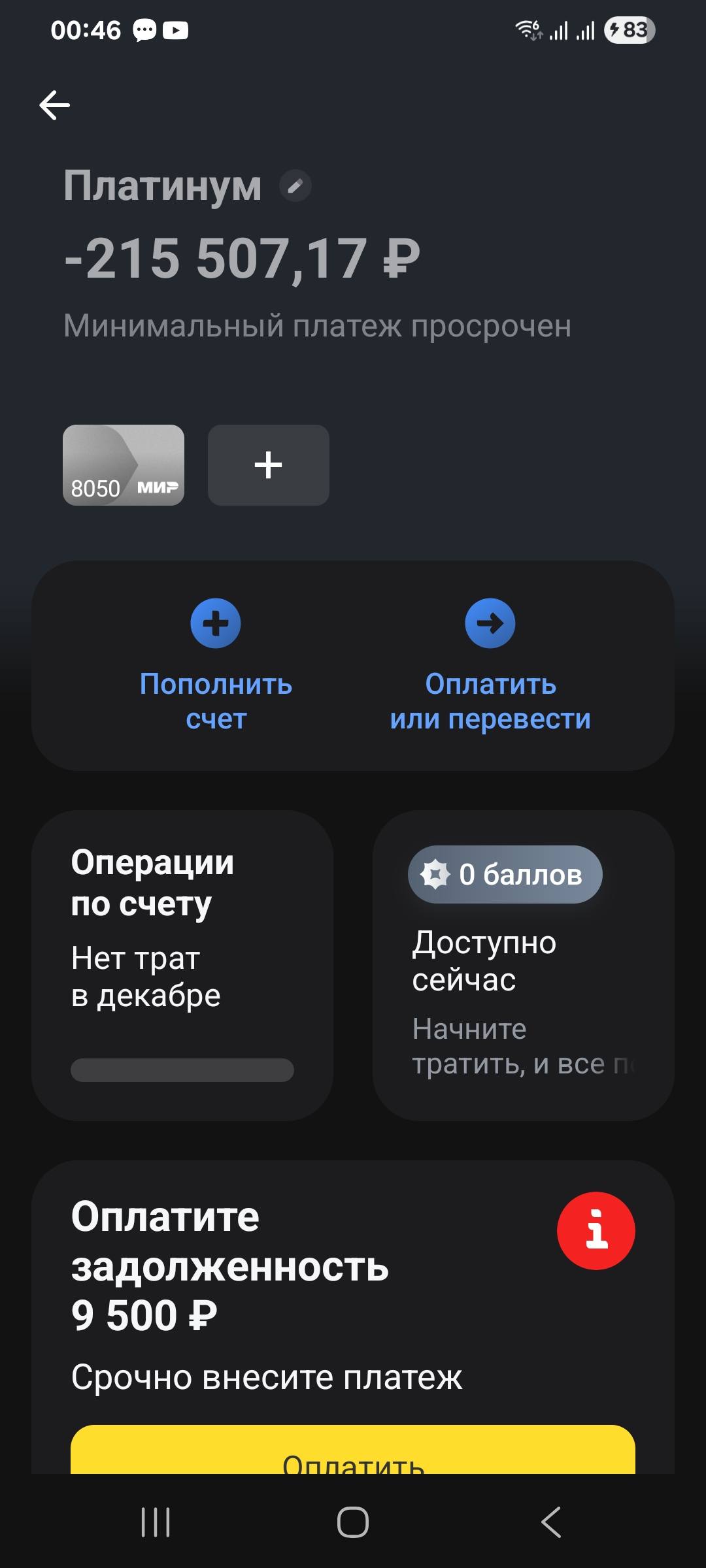Select the card ending in 8050

pos(123,465)
